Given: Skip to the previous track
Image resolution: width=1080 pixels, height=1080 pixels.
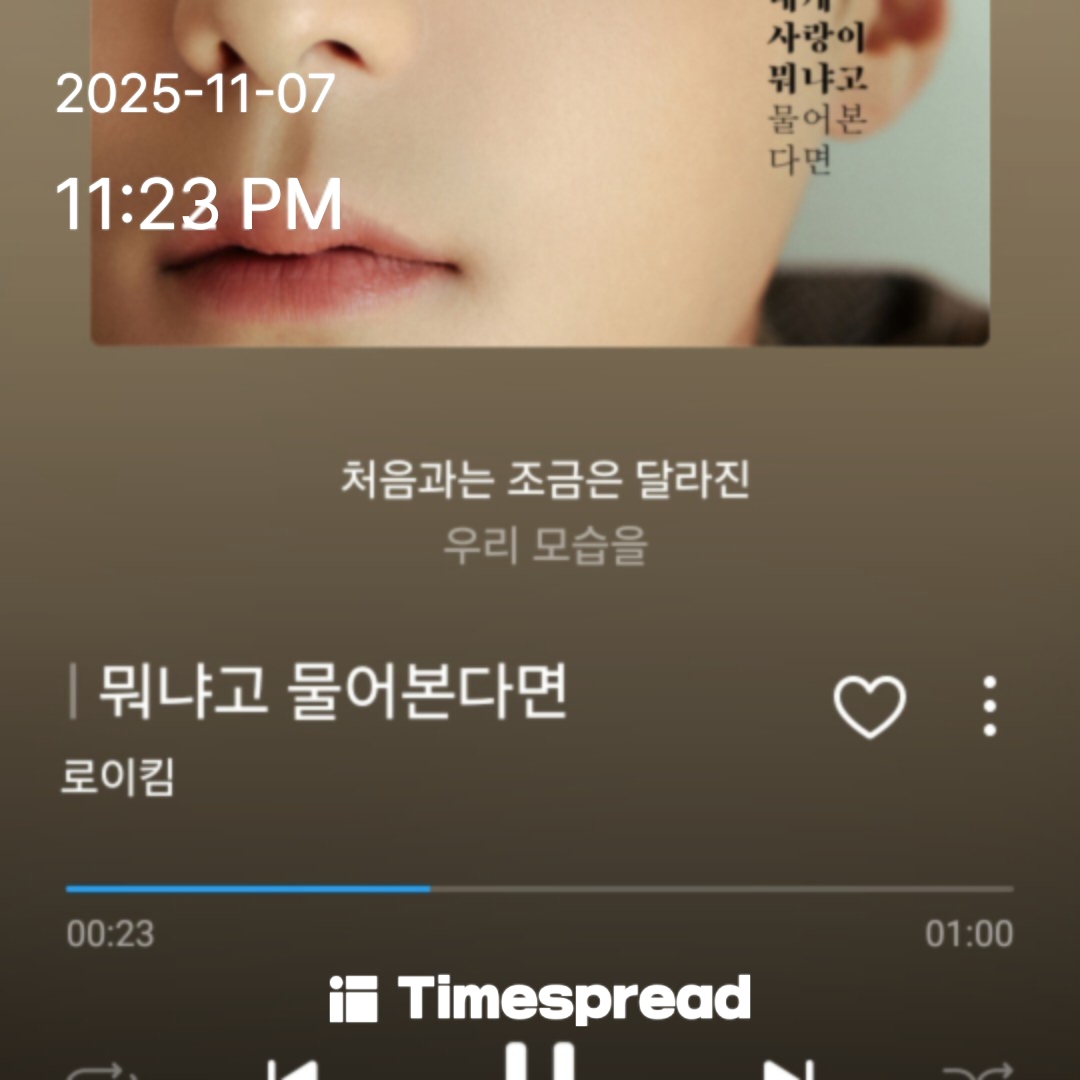Looking at the screenshot, I should pyautogui.click(x=292, y=1070).
